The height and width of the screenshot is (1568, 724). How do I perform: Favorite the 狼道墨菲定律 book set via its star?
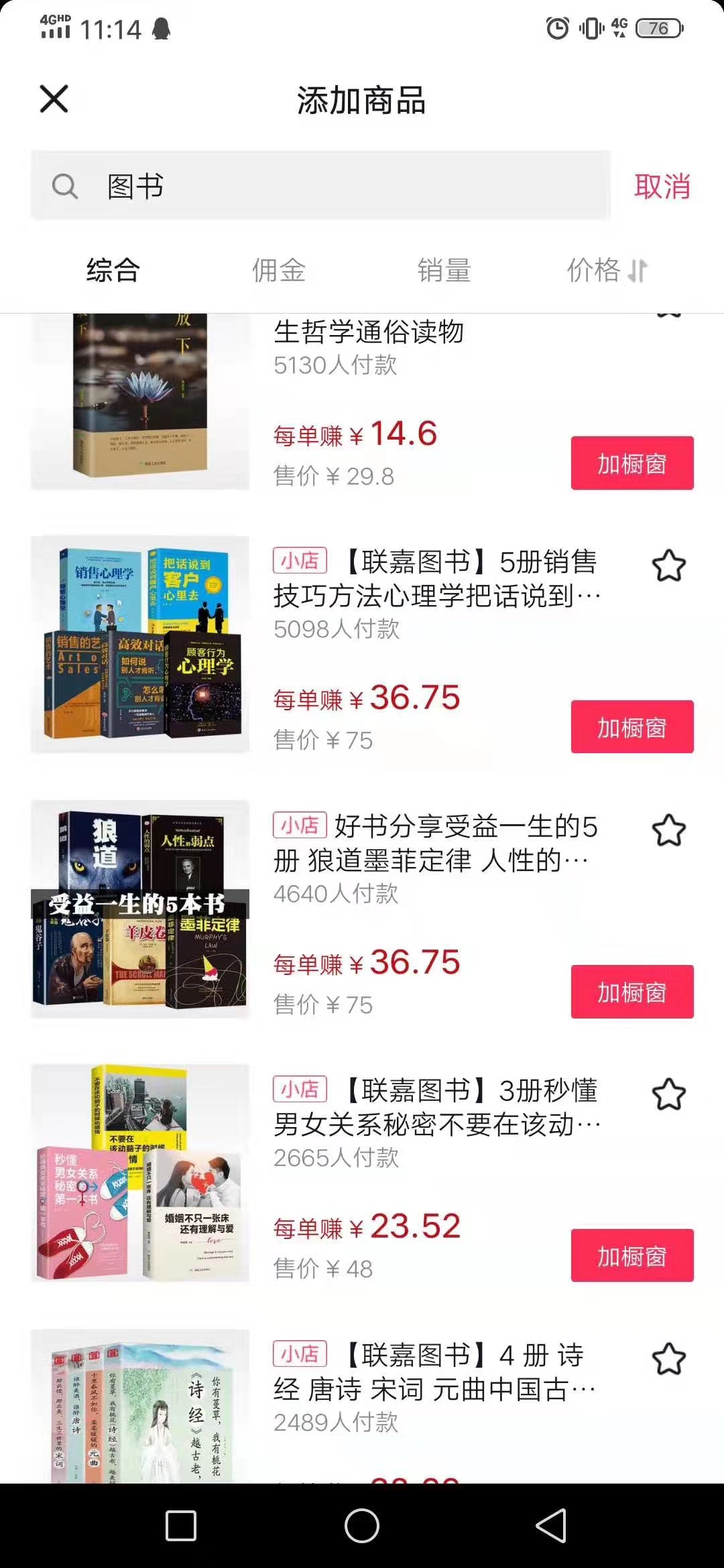coord(668,830)
